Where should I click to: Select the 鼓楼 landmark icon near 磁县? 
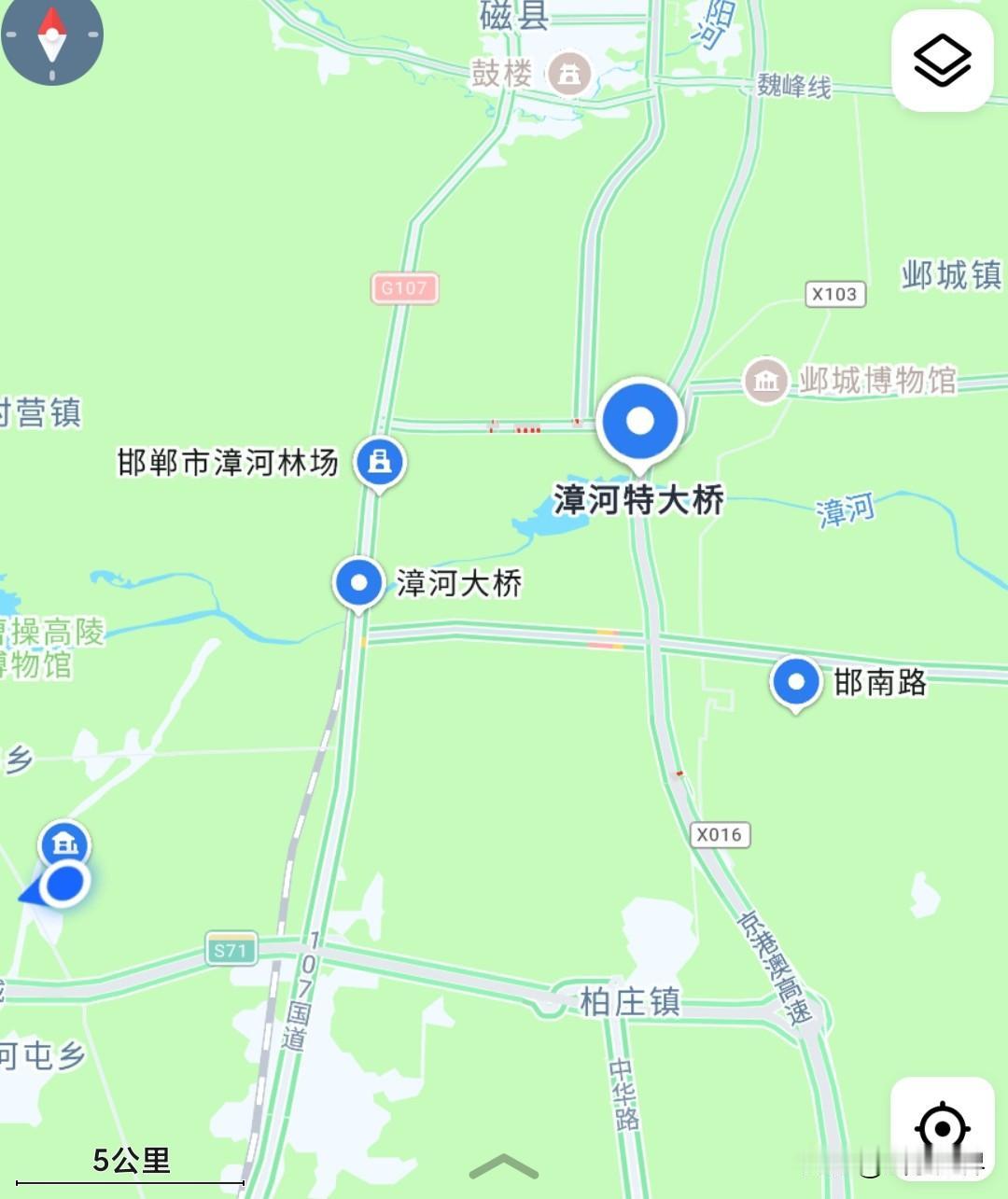570,72
